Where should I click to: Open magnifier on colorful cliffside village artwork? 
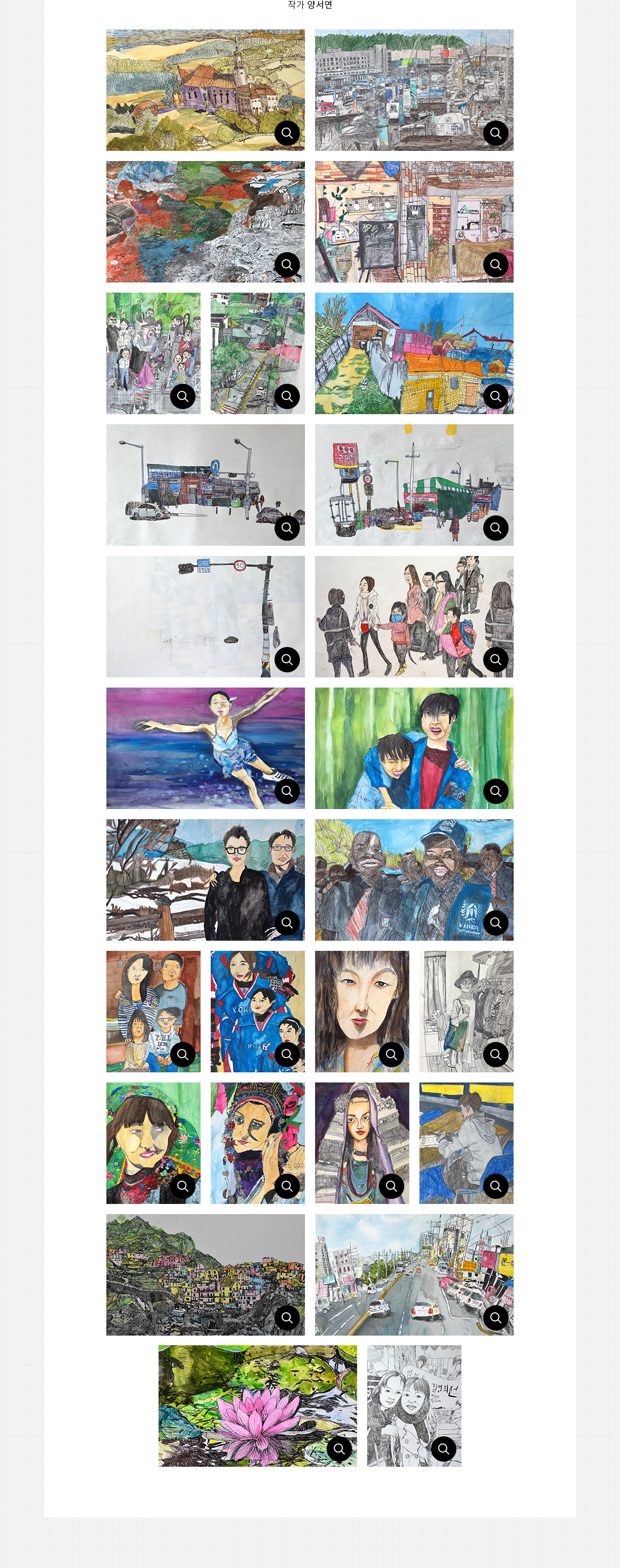pos(287,1318)
